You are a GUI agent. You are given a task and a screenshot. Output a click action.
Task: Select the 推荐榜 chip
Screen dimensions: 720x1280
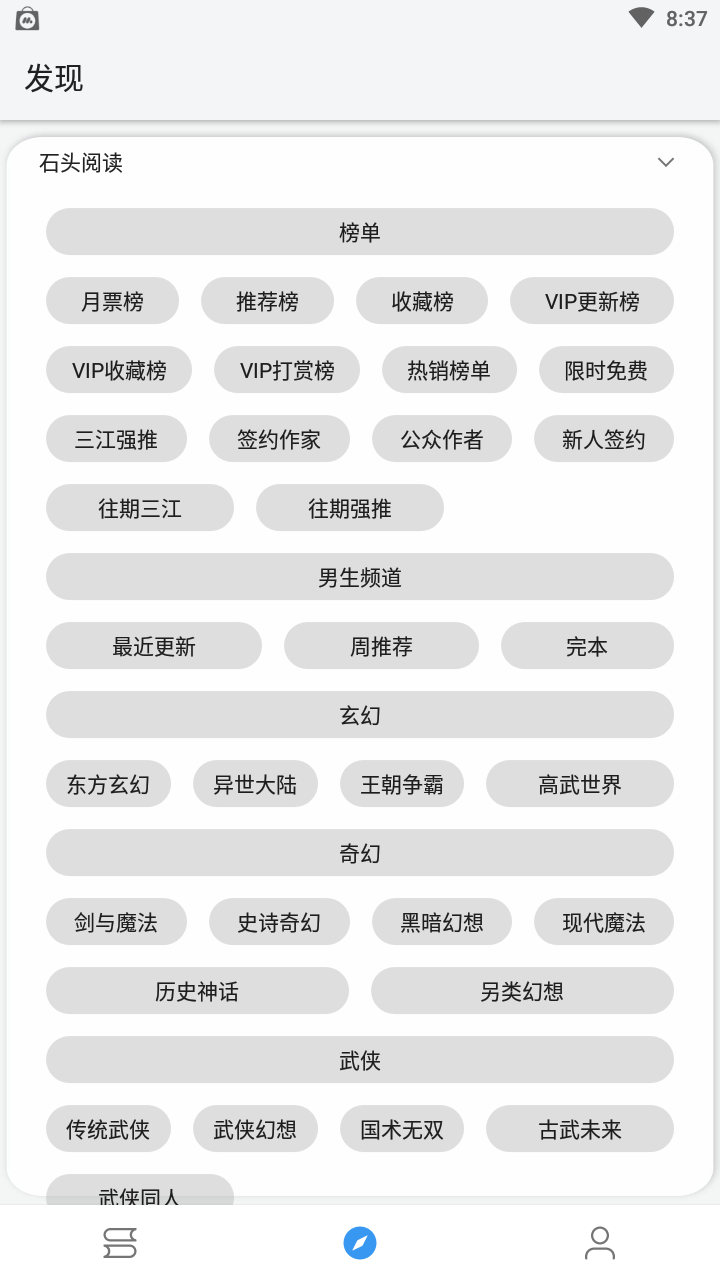[x=267, y=301]
